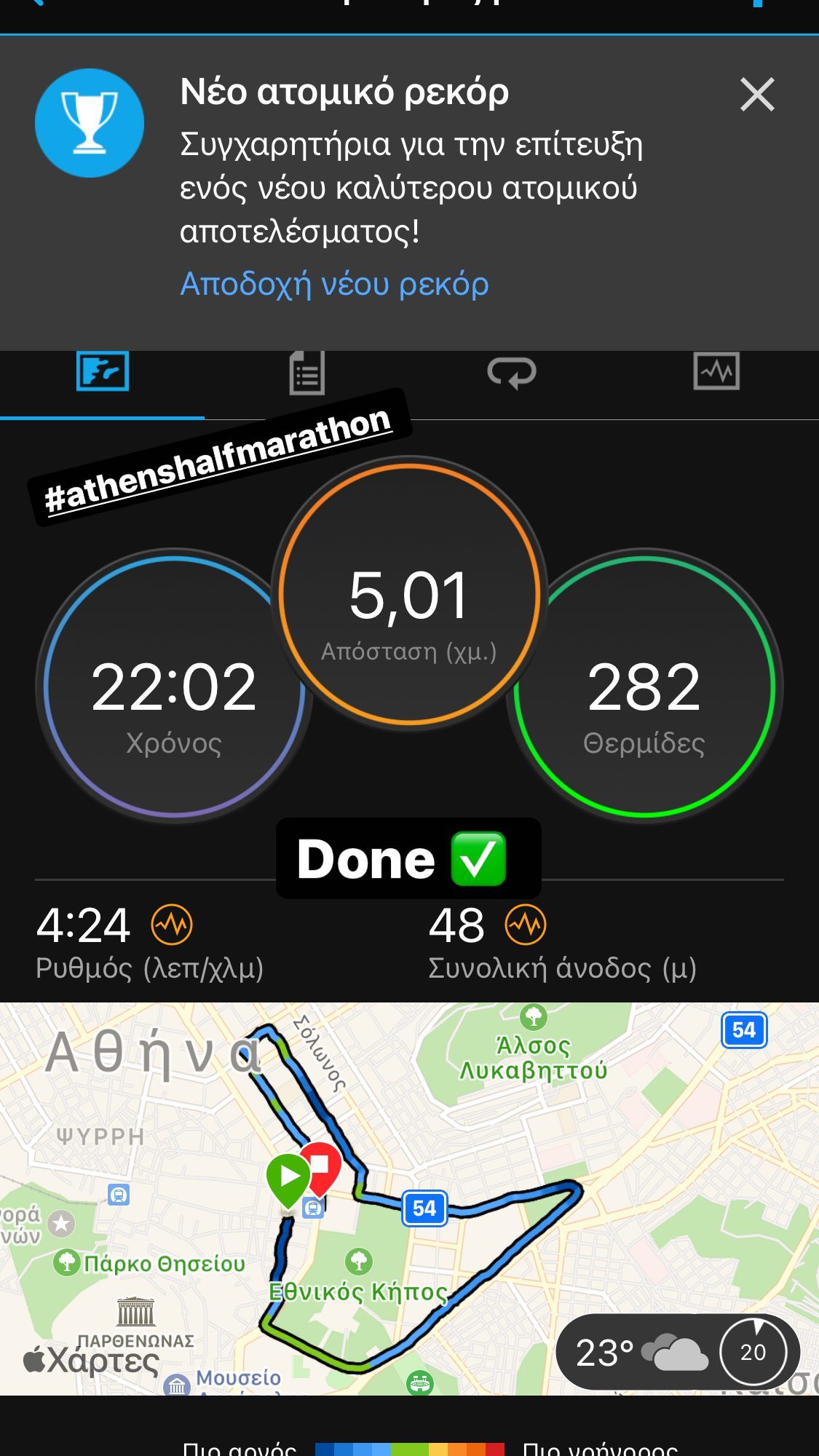Tap the 23° weather widget on map
This screenshot has width=819, height=1456.
click(641, 1353)
